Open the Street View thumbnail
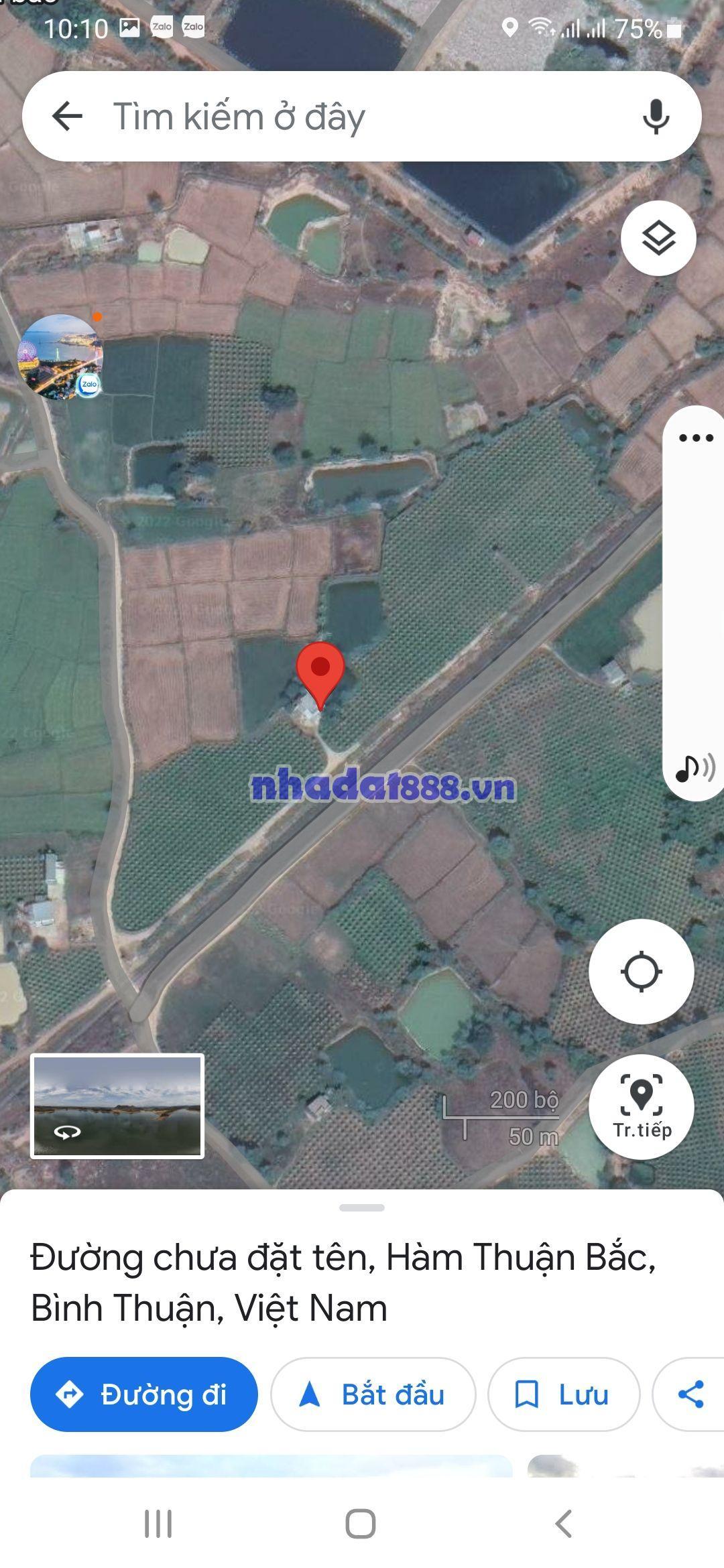 click(x=117, y=1106)
